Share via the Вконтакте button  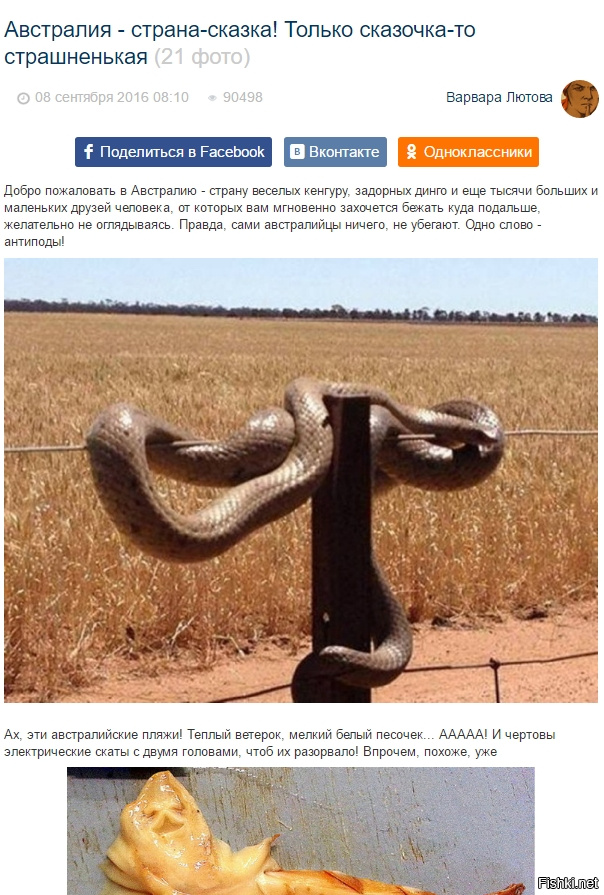[x=335, y=152]
